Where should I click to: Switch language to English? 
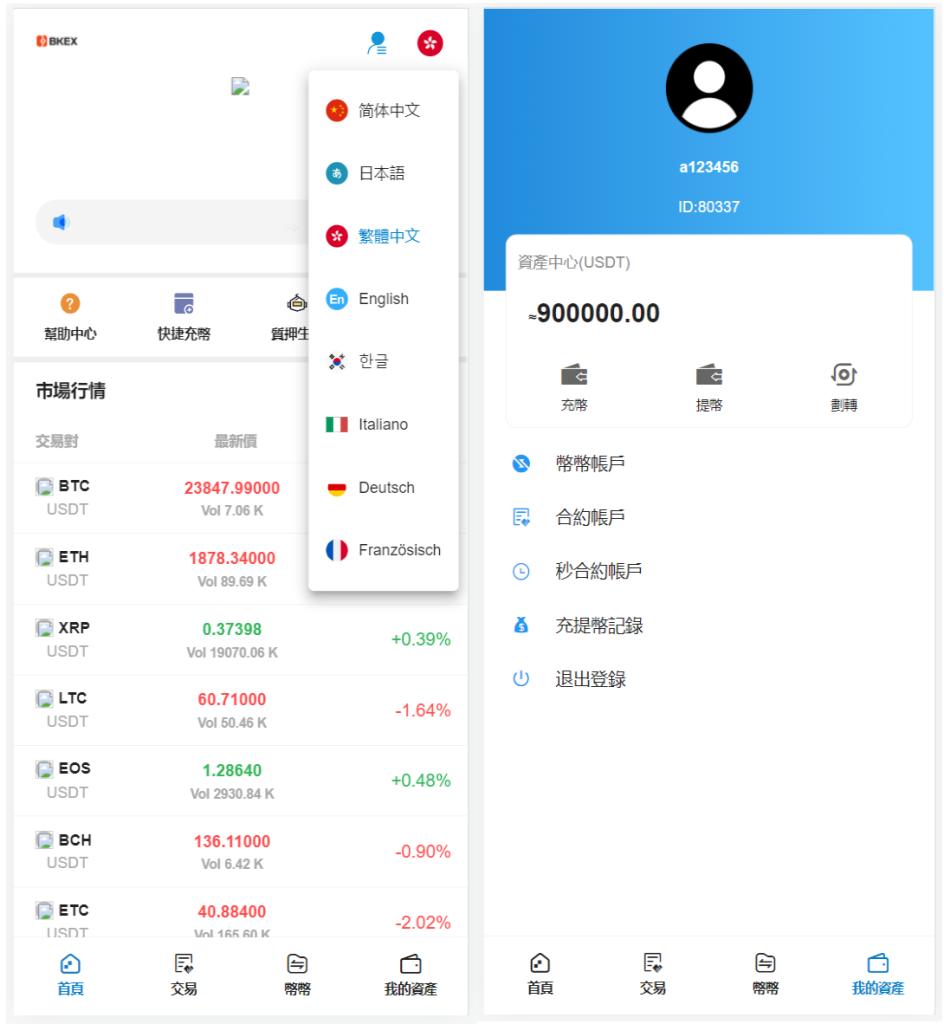coord(383,299)
